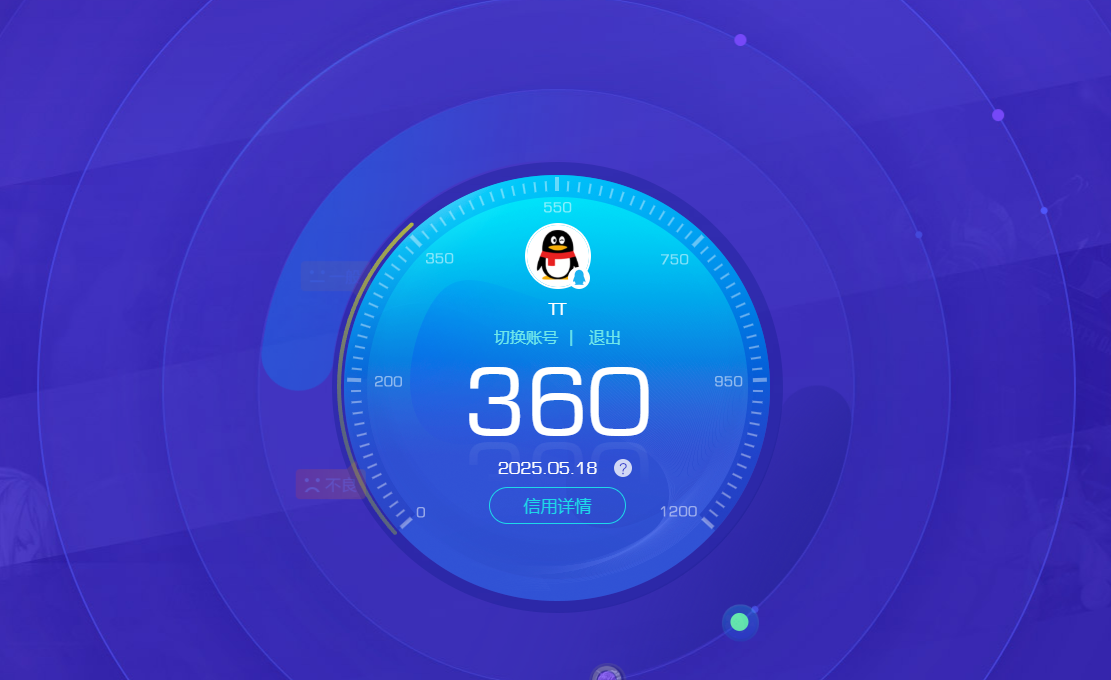Tap 切换账号 to switch account

tap(526, 338)
